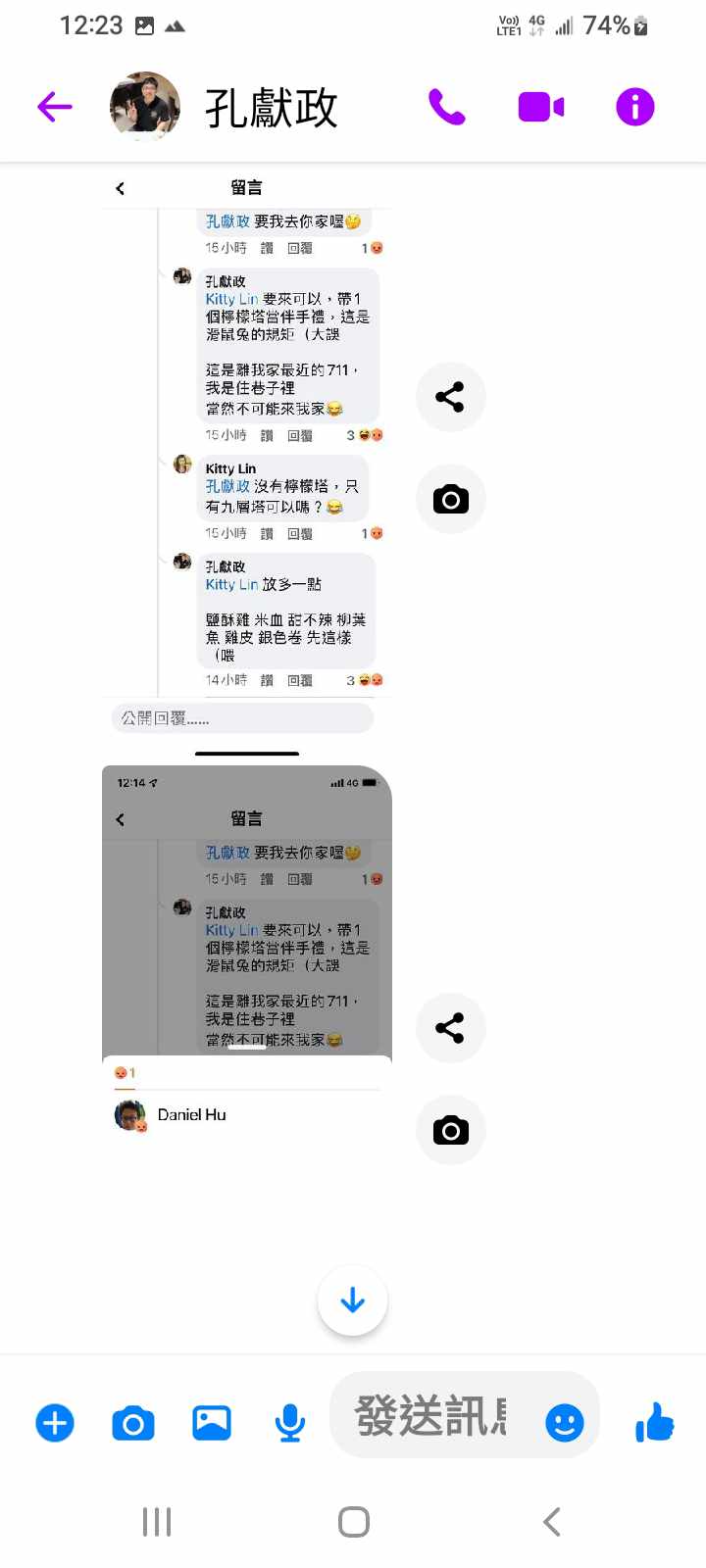The image size is (706, 1568).
Task: Share the second screenshot image
Action: [450, 1028]
